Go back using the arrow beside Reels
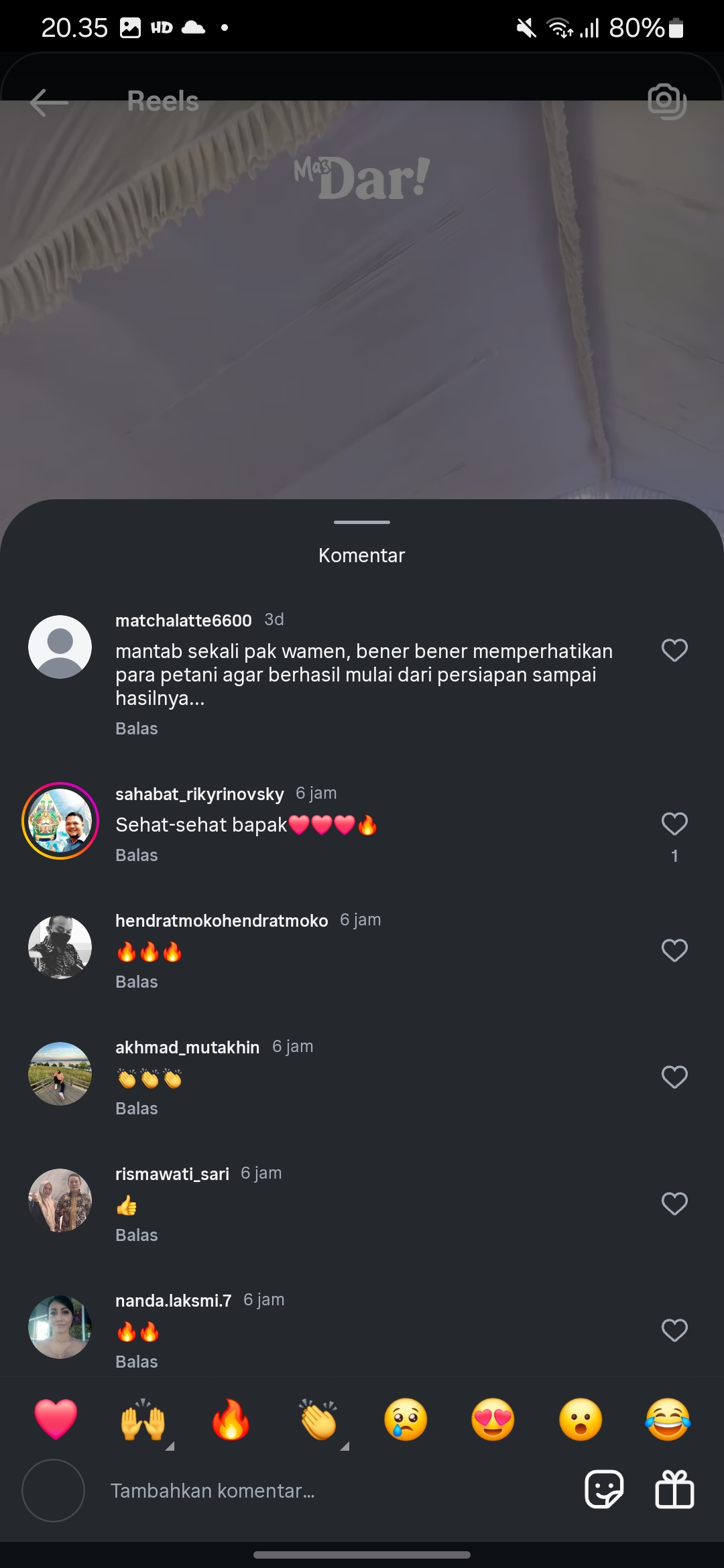 [x=49, y=103]
